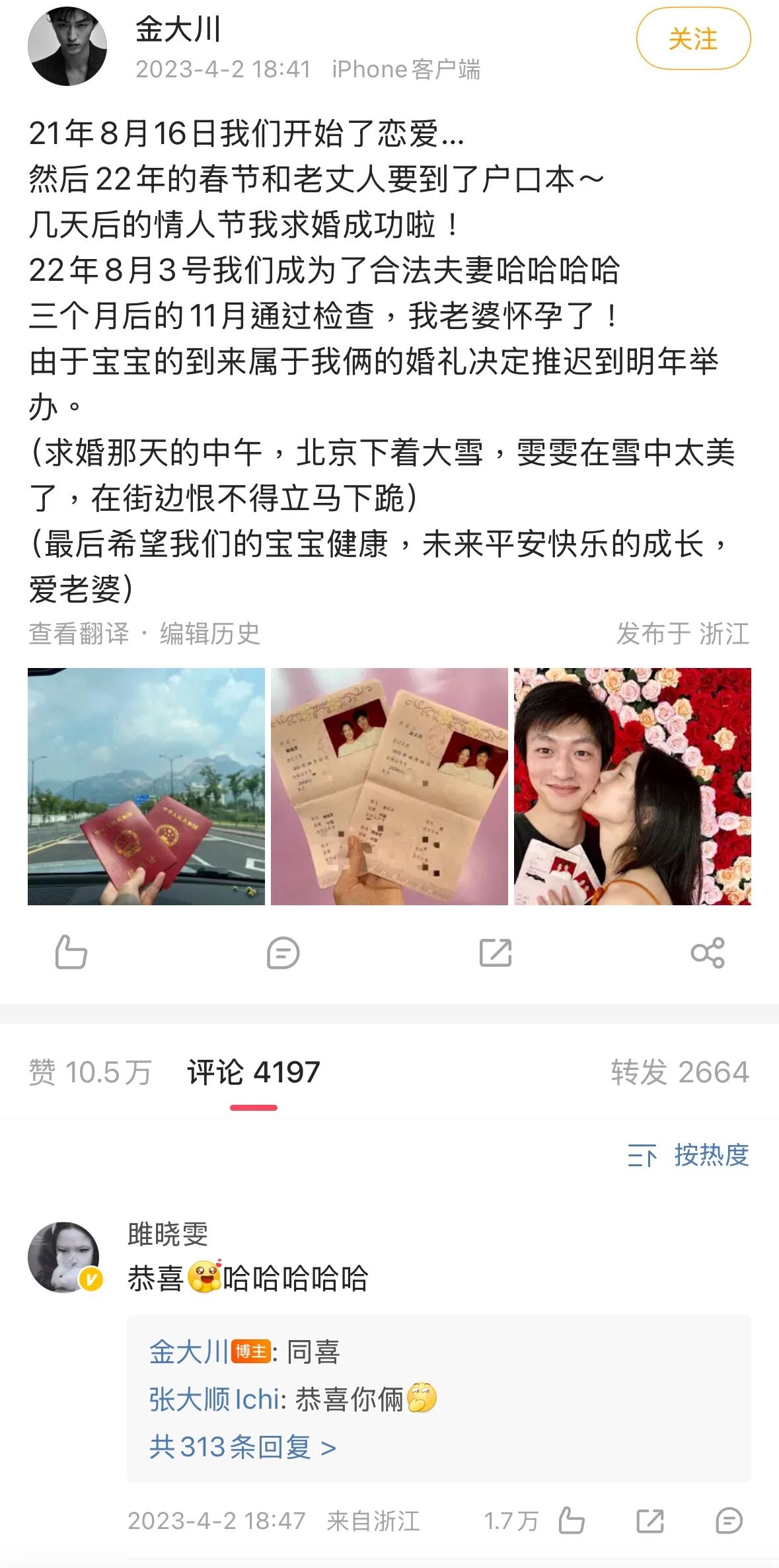Reply to 雎晓雯's comment
779x1568 pixels.
pos(729,1520)
